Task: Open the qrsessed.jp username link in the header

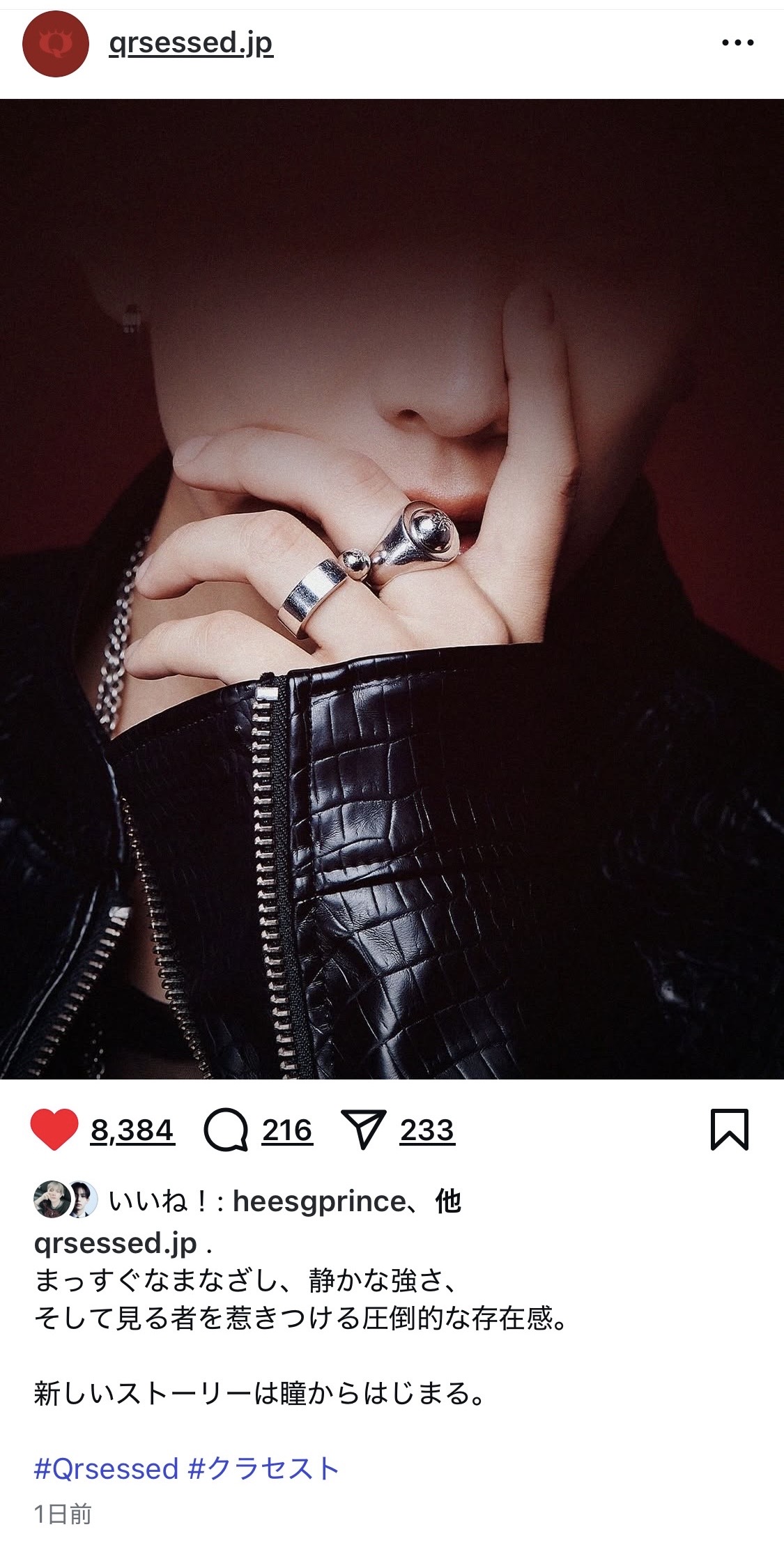Action: pos(191,43)
